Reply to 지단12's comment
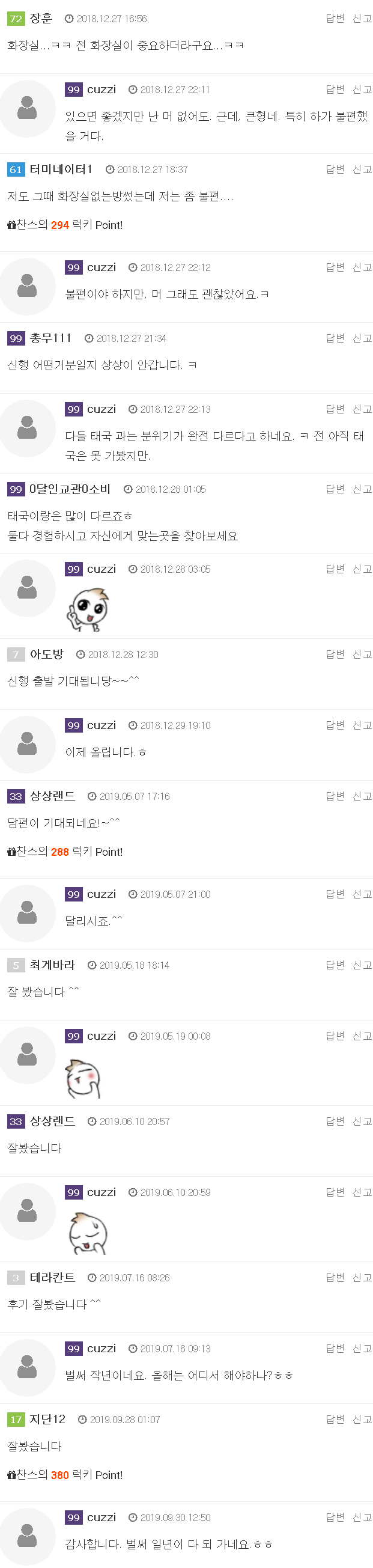The width and height of the screenshot is (373, 1568). click(x=335, y=1419)
